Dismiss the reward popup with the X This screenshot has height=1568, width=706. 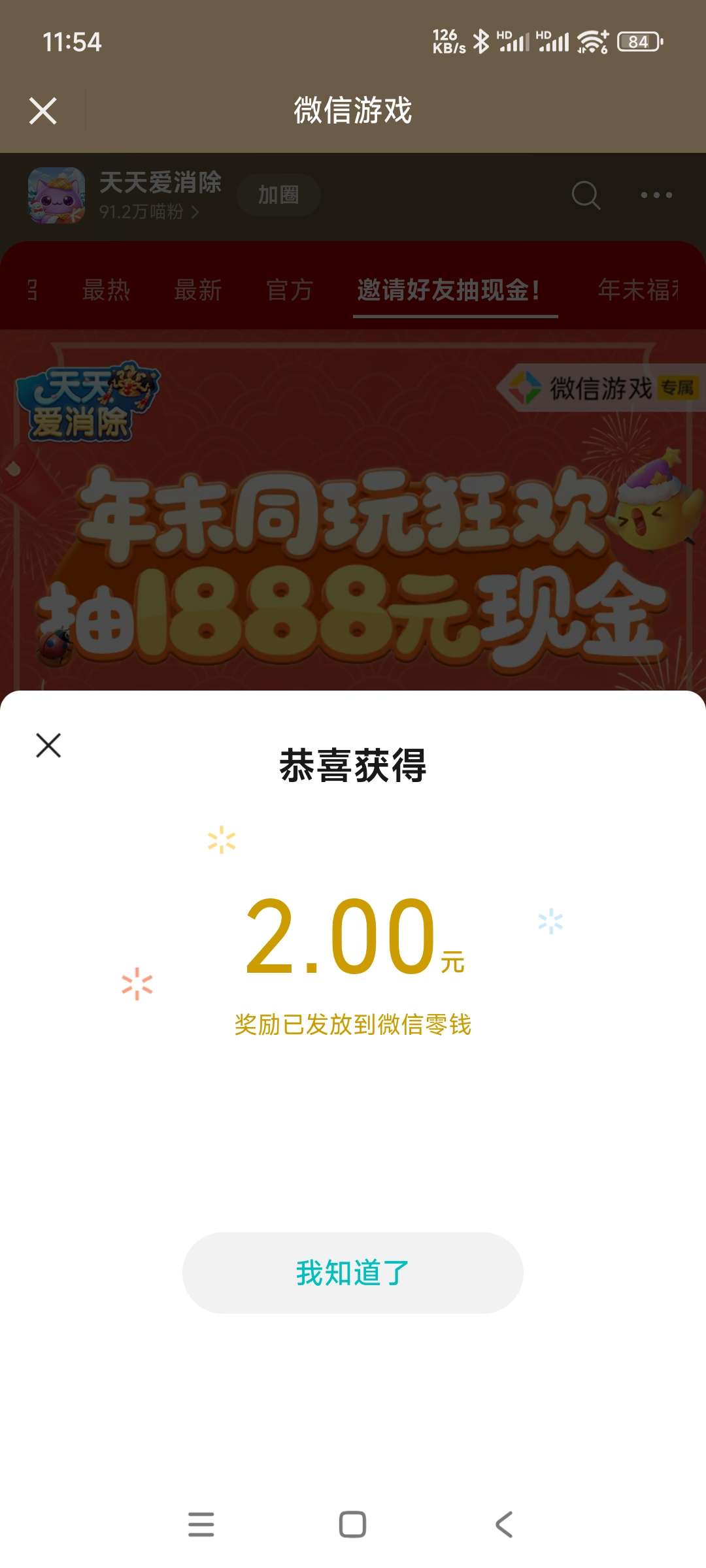(48, 745)
